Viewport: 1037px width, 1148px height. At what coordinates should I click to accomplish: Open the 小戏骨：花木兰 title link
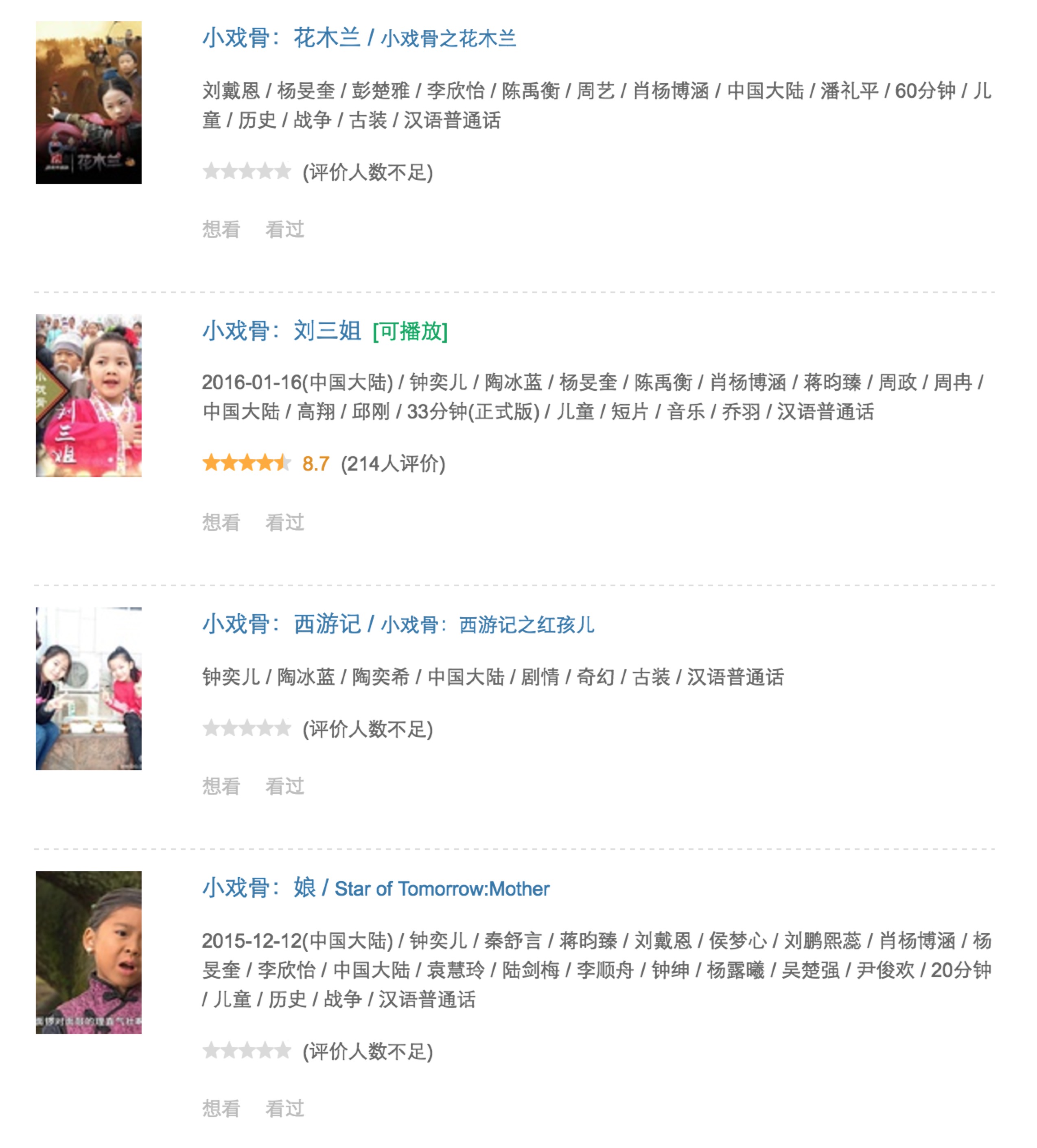[x=359, y=38]
